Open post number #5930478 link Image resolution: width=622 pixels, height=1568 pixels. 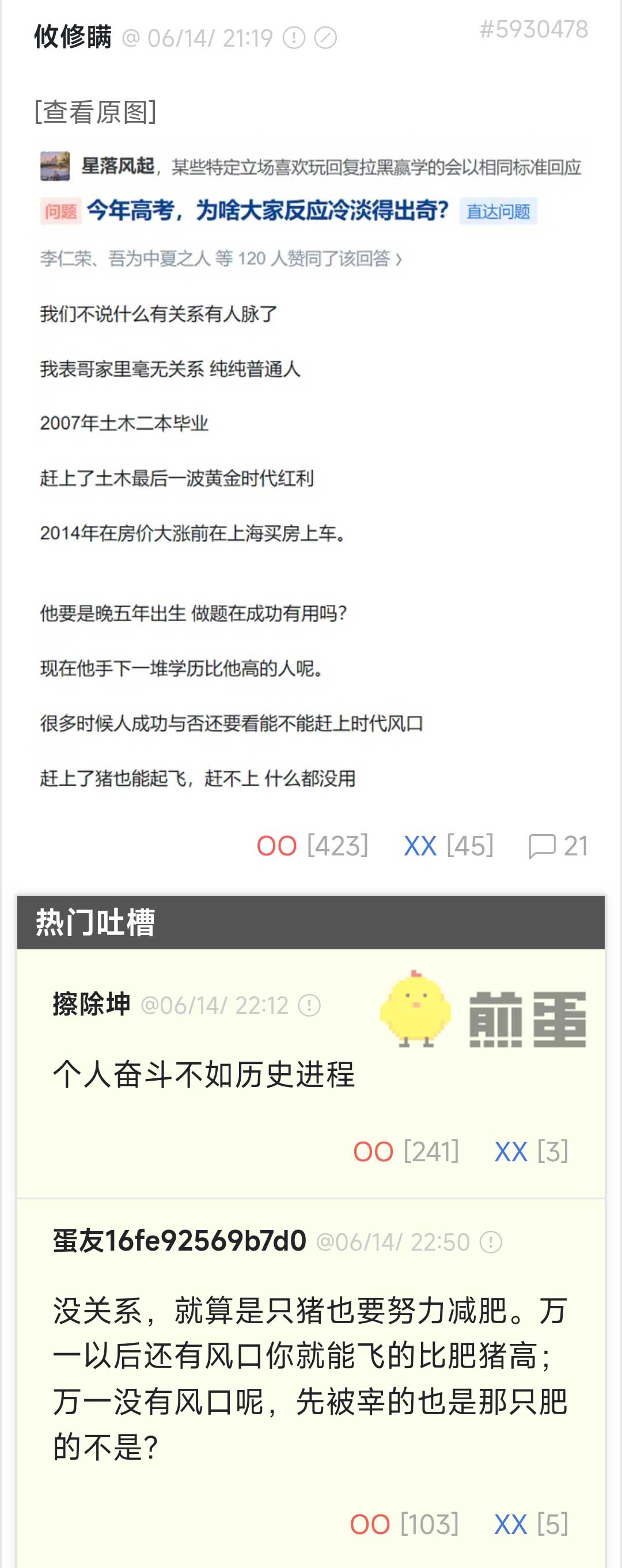point(534,29)
